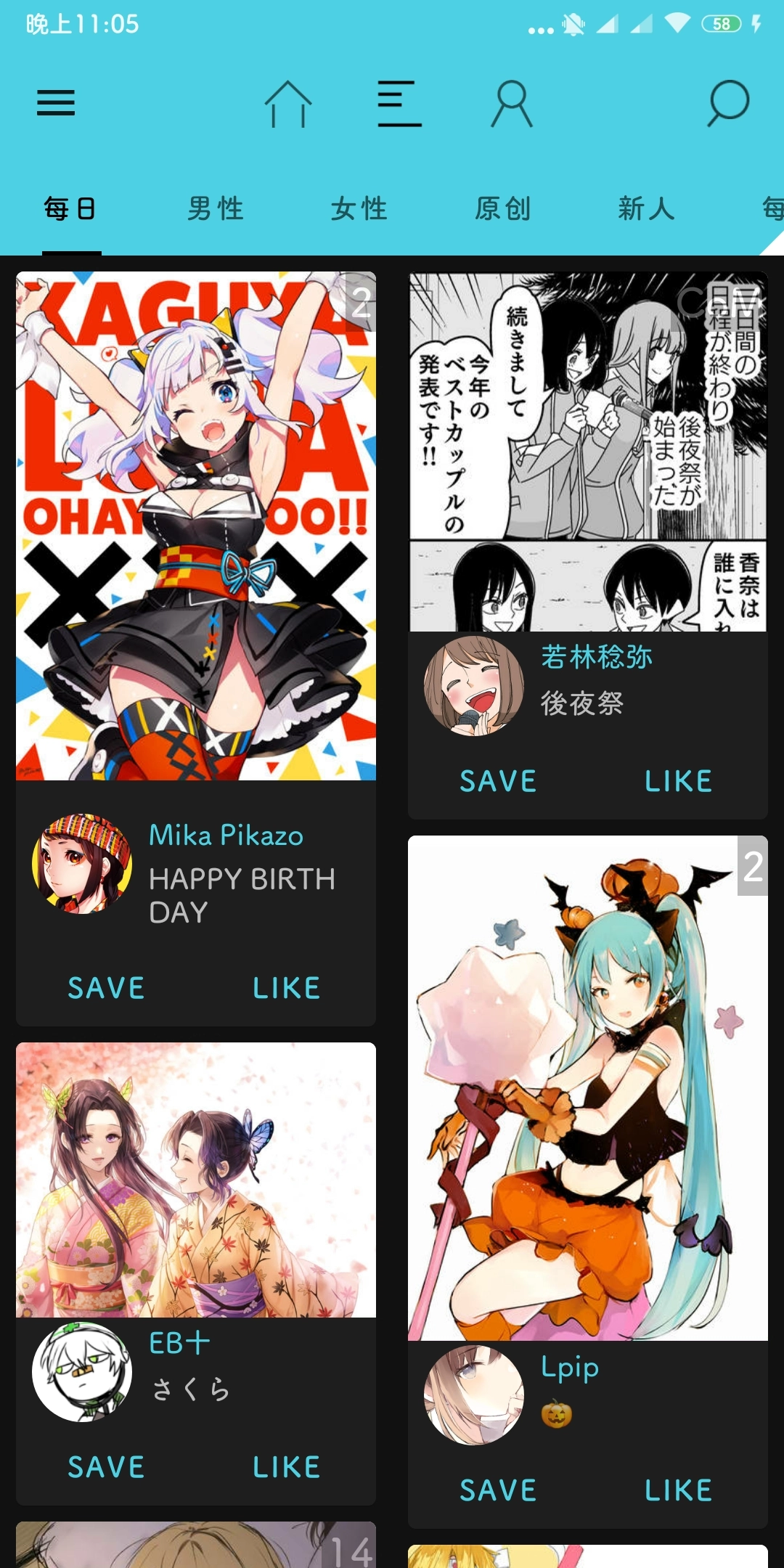
Task: Save the 後夜祭 manga post
Action: (498, 781)
